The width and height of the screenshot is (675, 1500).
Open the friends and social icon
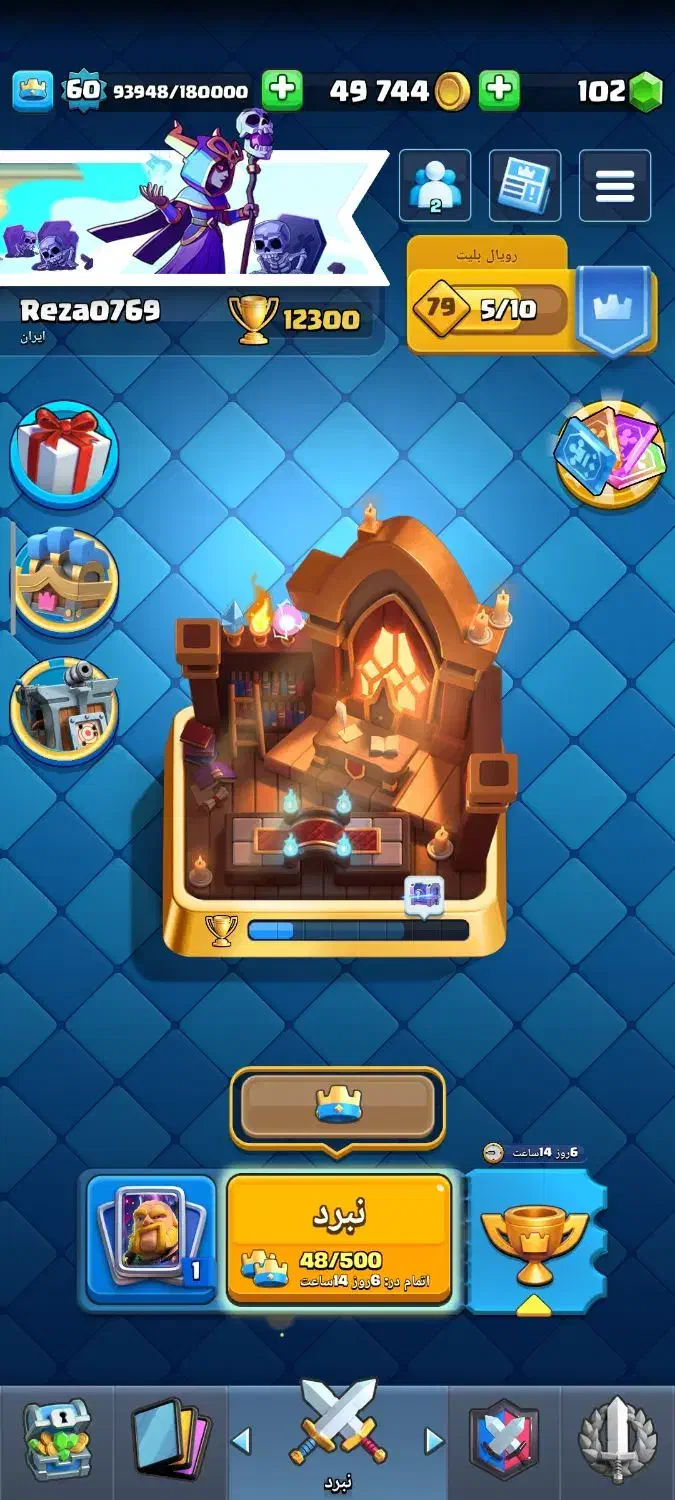435,185
